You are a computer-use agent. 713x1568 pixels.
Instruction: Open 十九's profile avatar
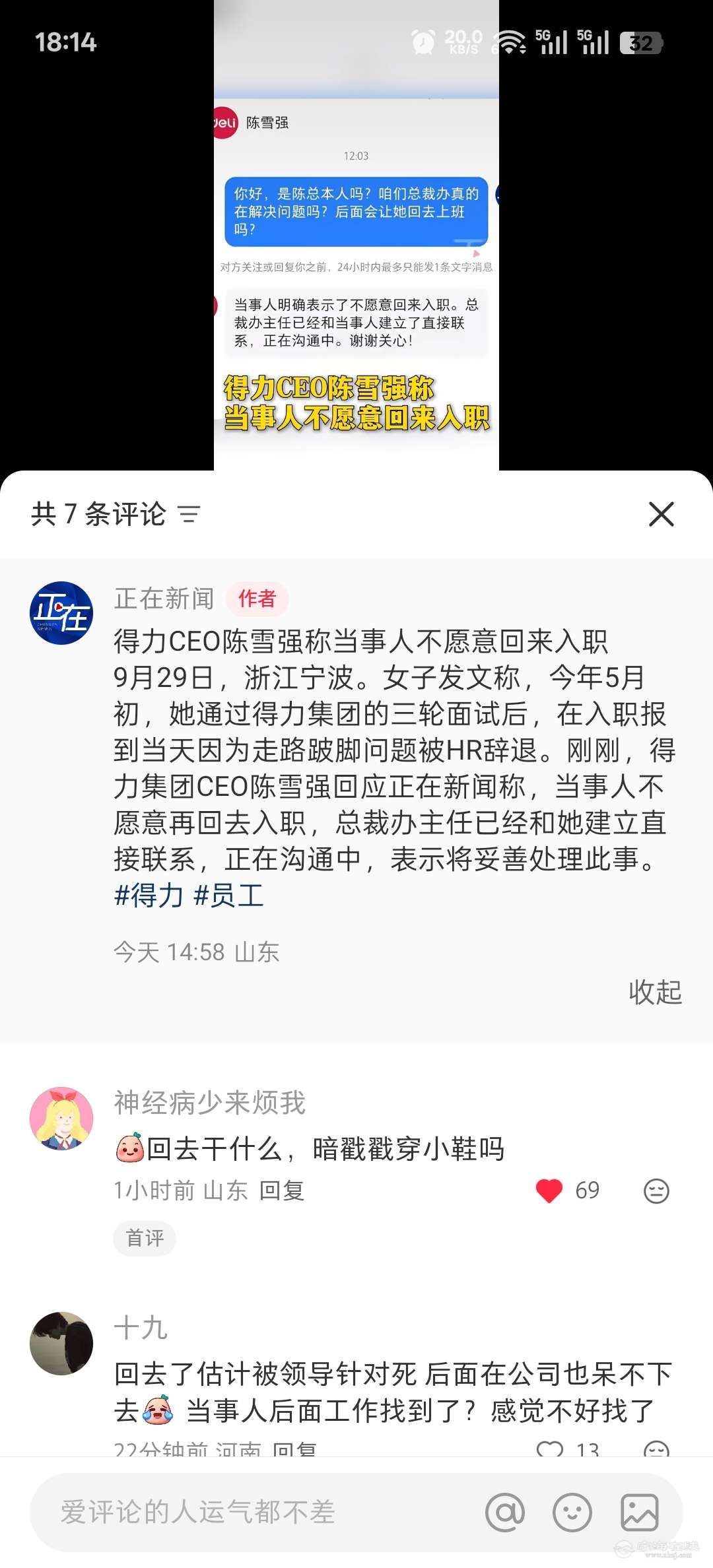coord(61,1344)
